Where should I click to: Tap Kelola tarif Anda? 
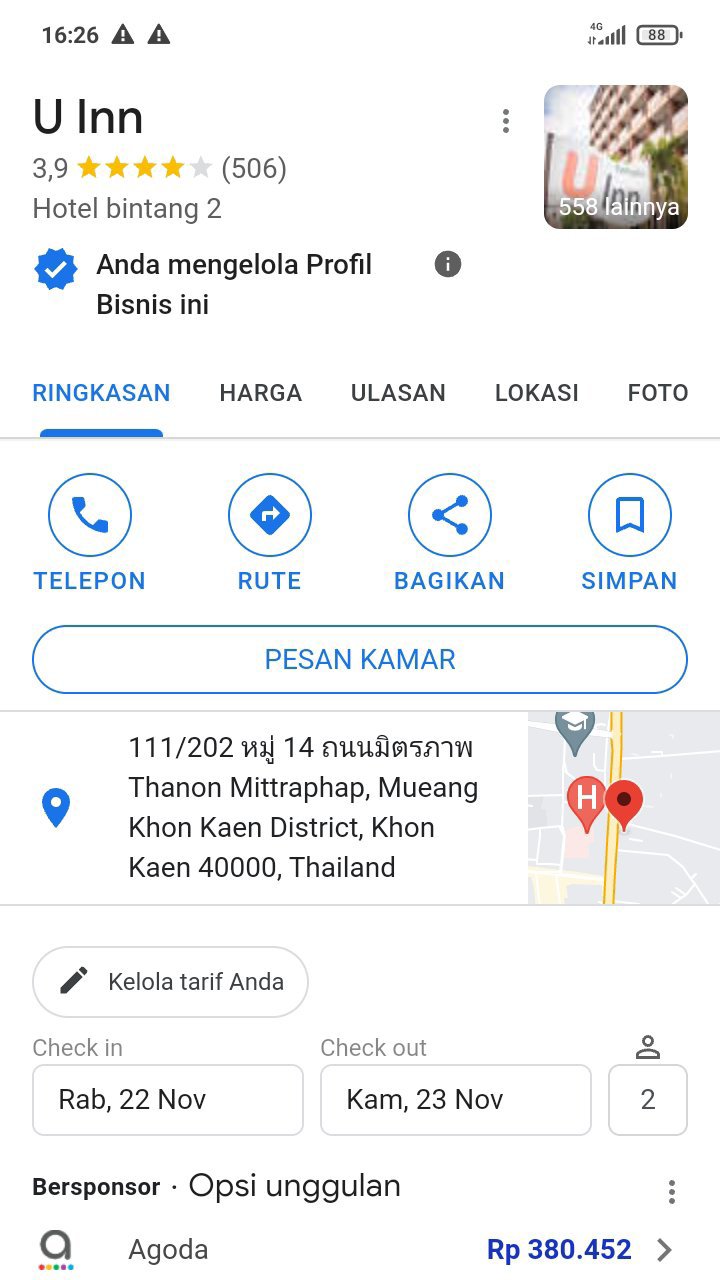[170, 981]
